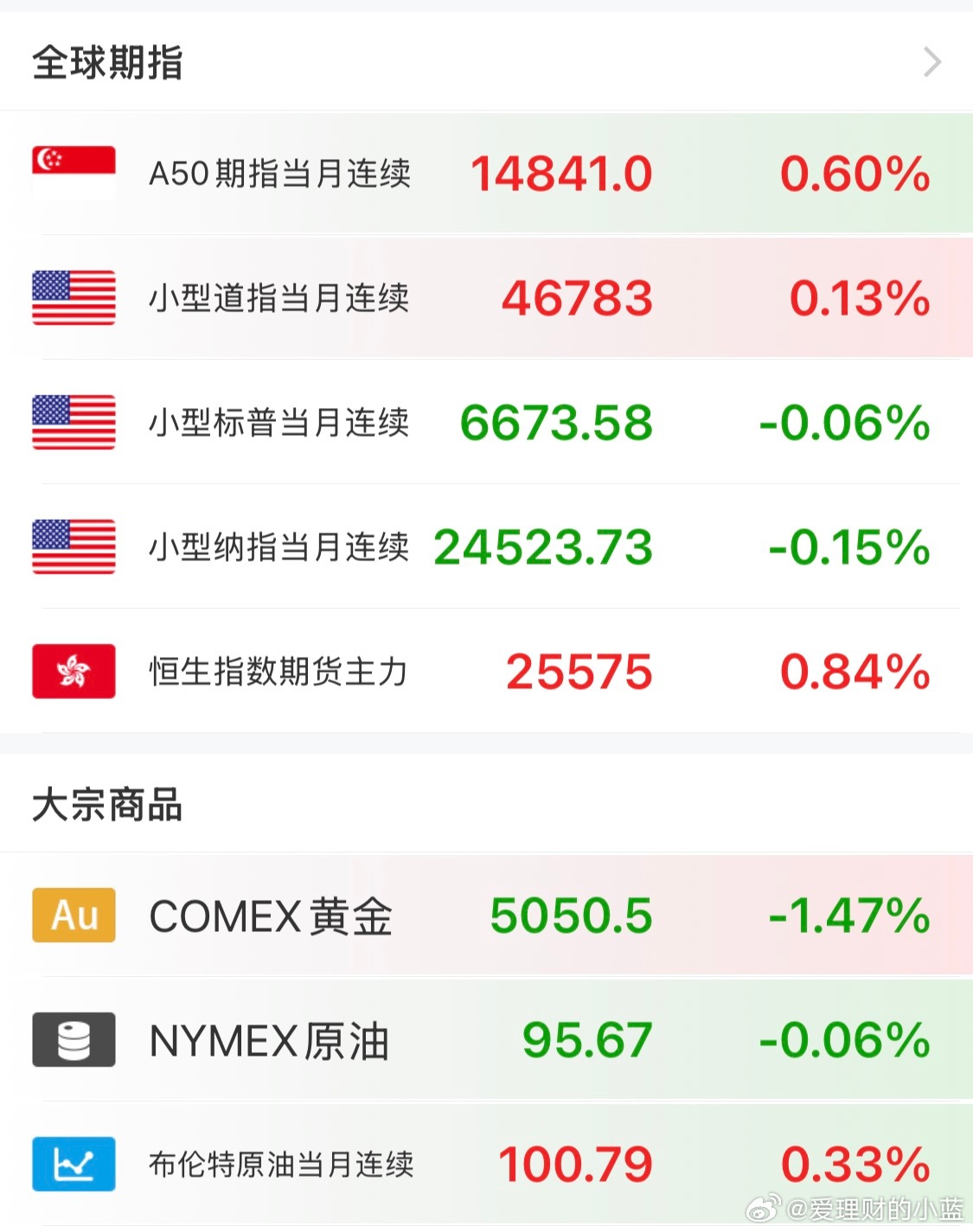Click the US flag icon beside 小型纳指当月连续
The image size is (973, 1232).
tap(73, 548)
